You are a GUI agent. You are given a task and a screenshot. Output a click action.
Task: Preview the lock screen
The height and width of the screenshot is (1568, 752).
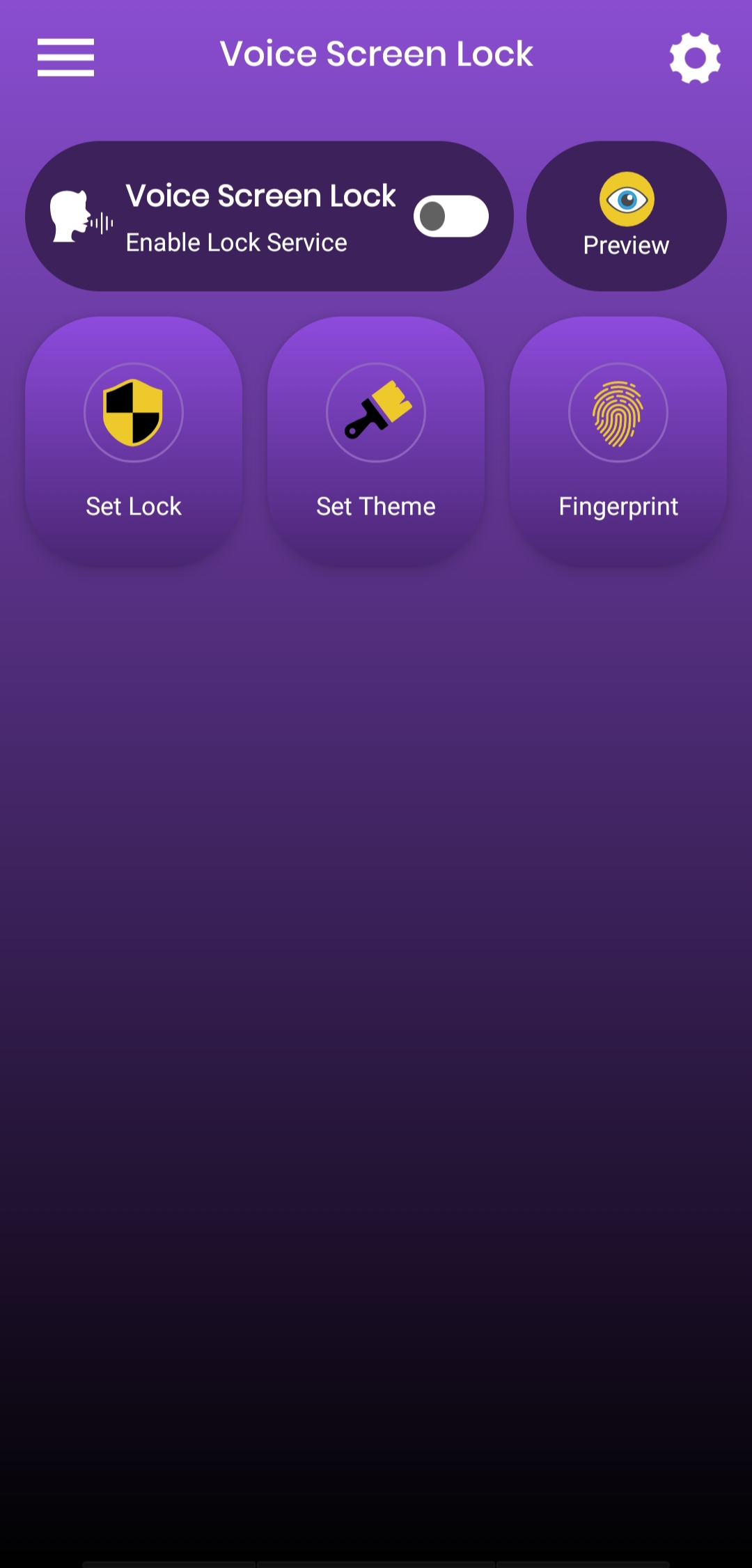(627, 216)
